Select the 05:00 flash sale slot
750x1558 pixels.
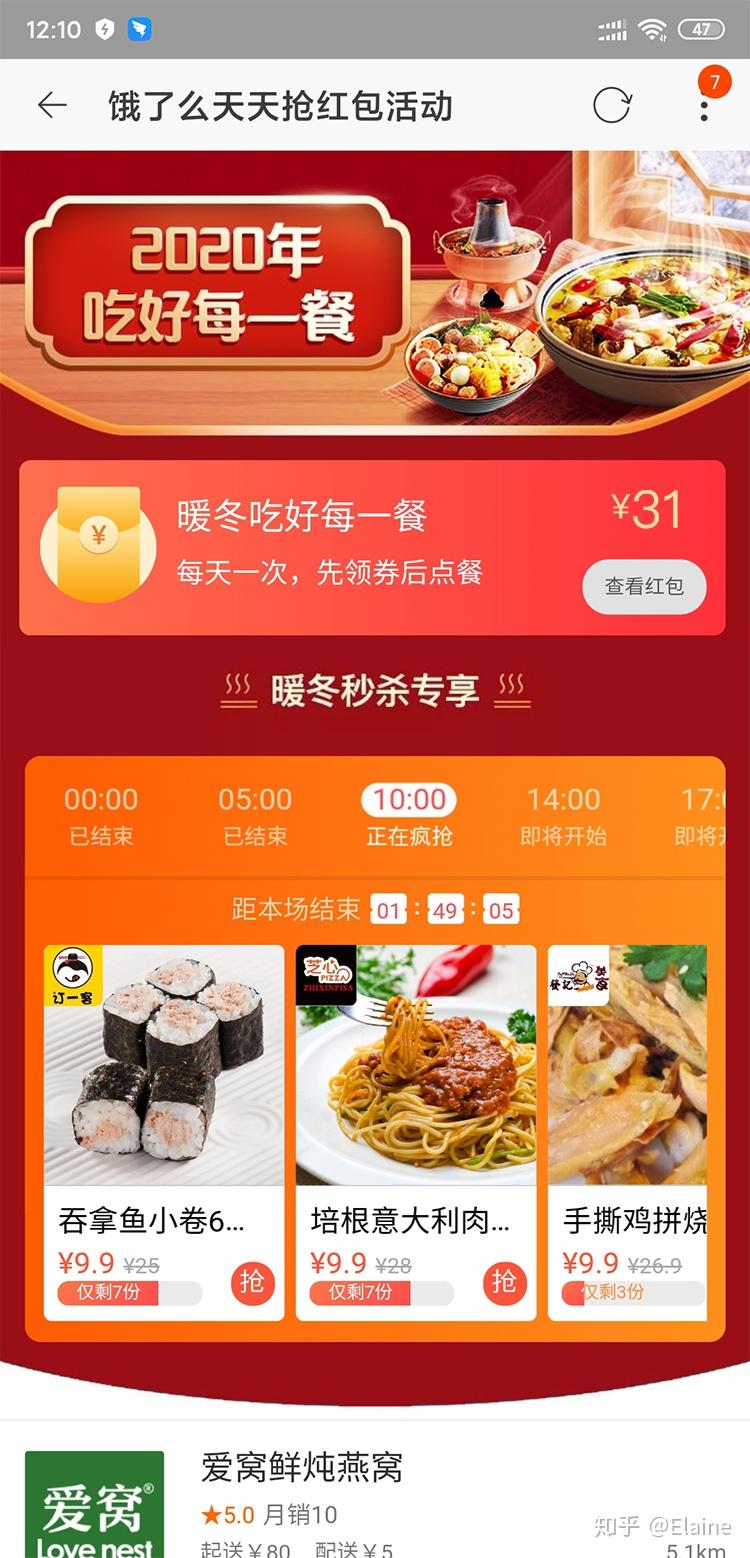(x=255, y=815)
